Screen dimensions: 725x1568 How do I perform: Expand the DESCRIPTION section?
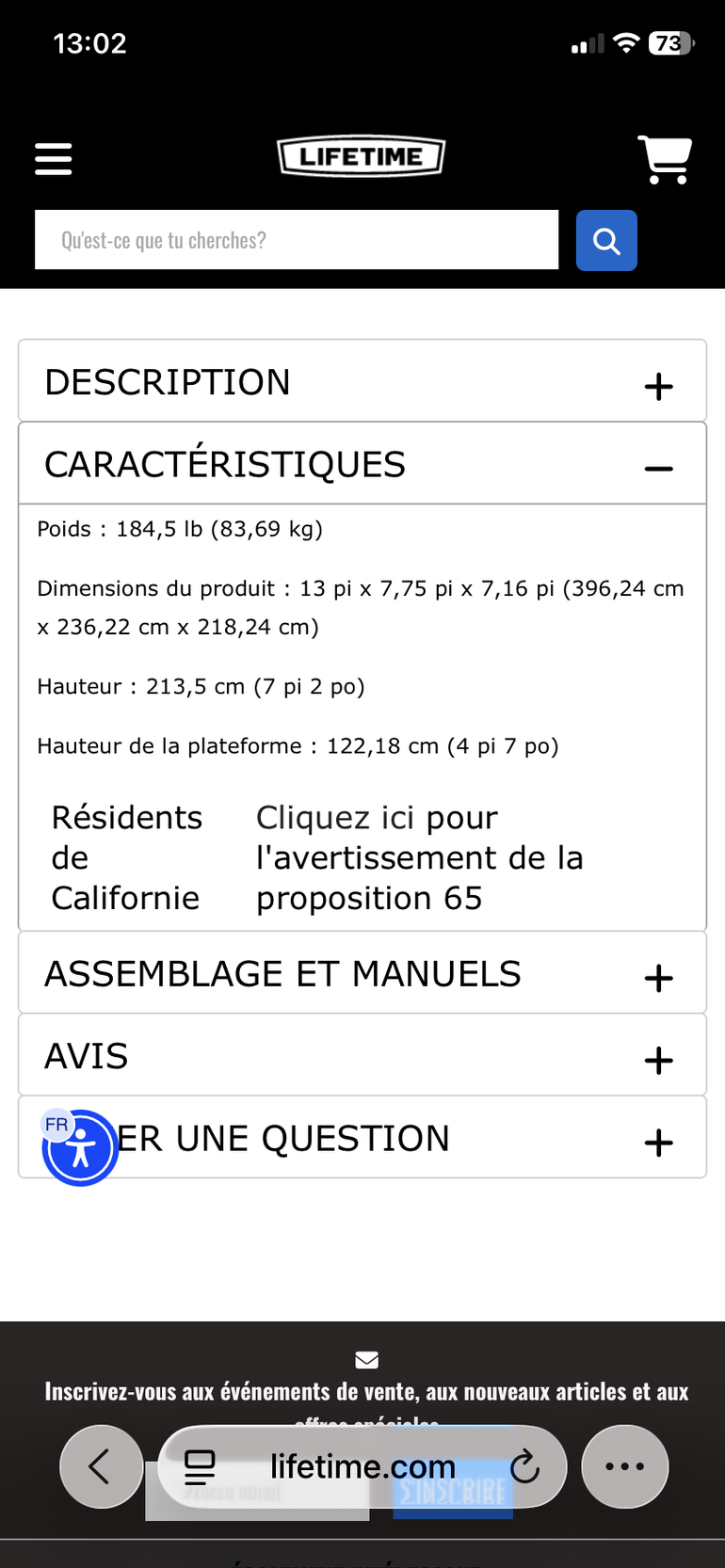[362, 381]
